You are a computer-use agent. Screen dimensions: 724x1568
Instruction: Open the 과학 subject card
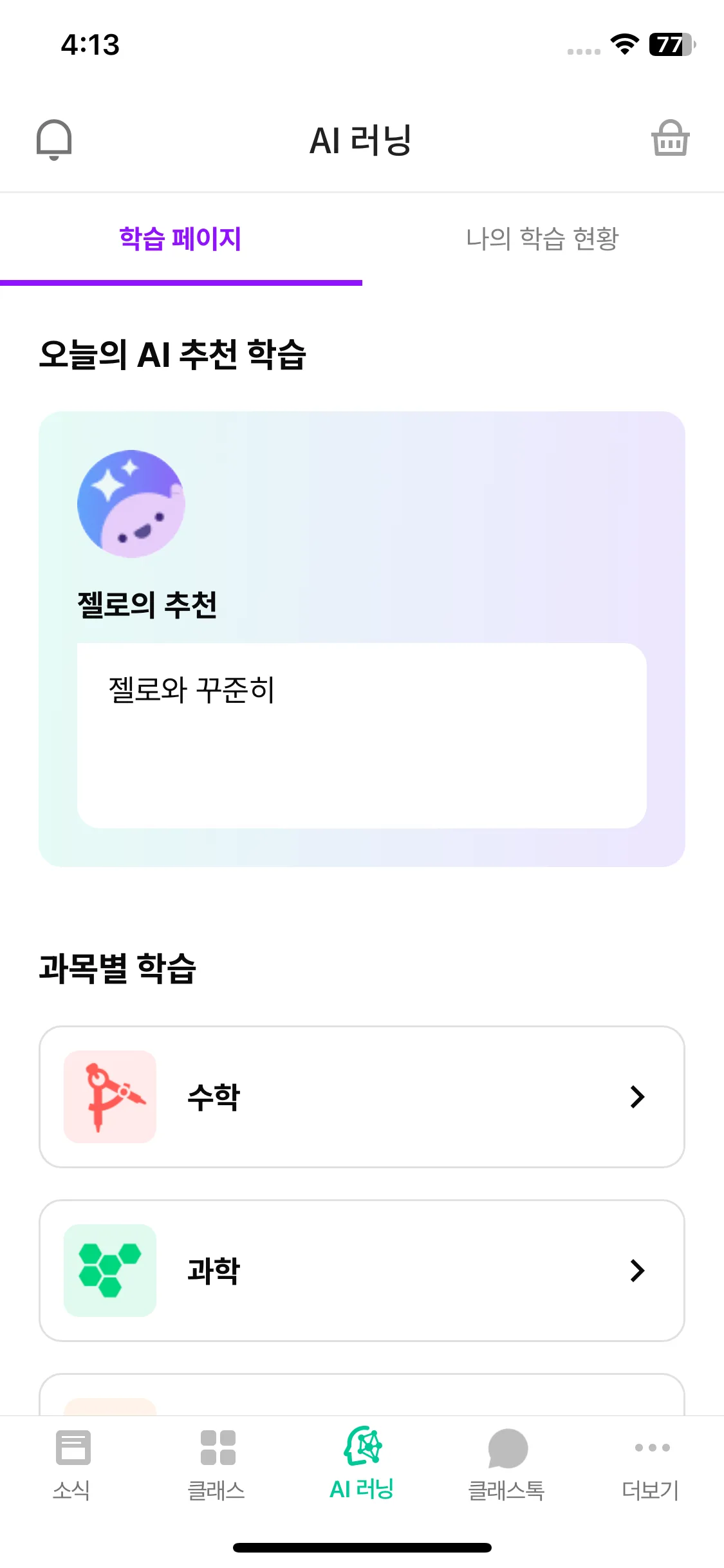[362, 1269]
